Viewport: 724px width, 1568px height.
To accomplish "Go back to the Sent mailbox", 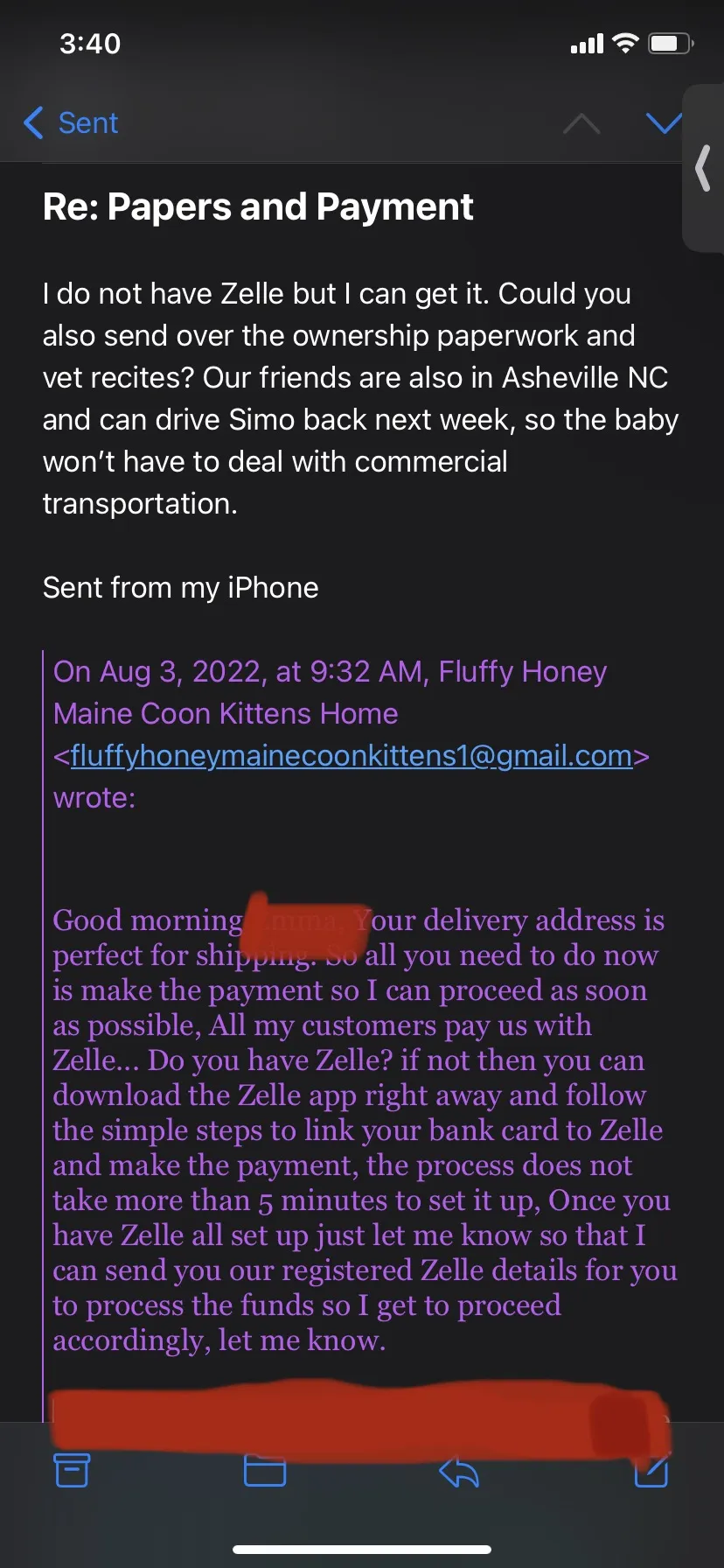I will pos(72,123).
